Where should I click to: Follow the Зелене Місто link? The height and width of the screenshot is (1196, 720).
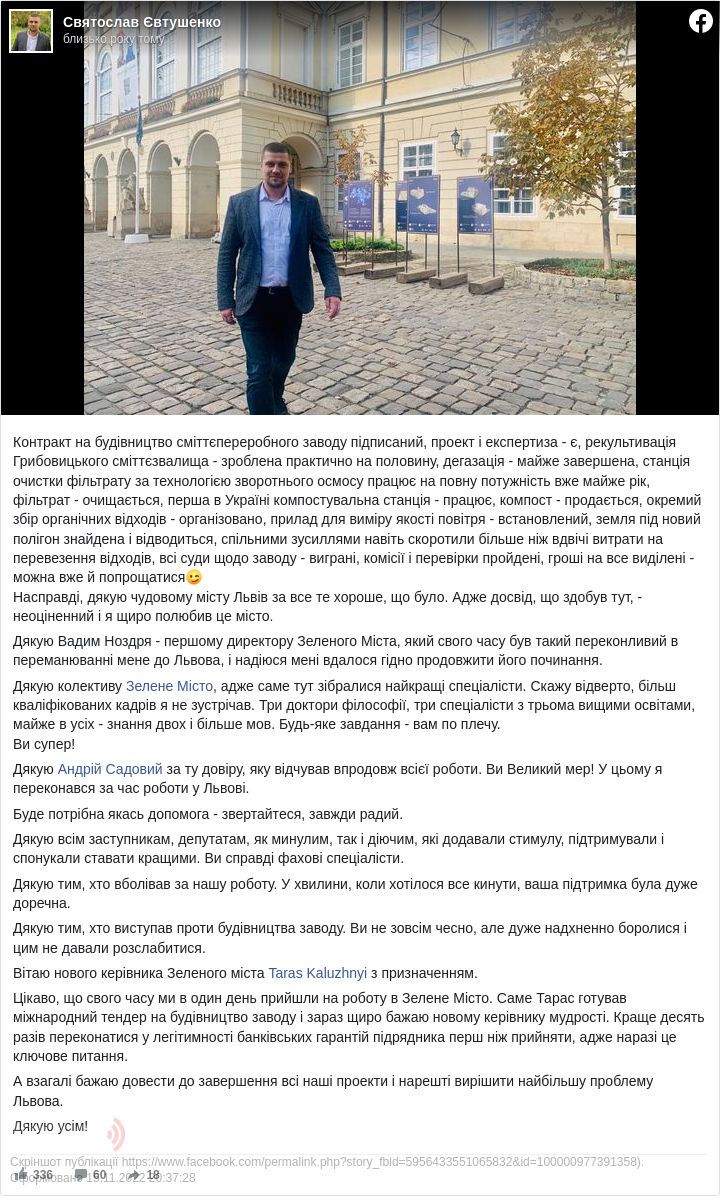pos(169,686)
